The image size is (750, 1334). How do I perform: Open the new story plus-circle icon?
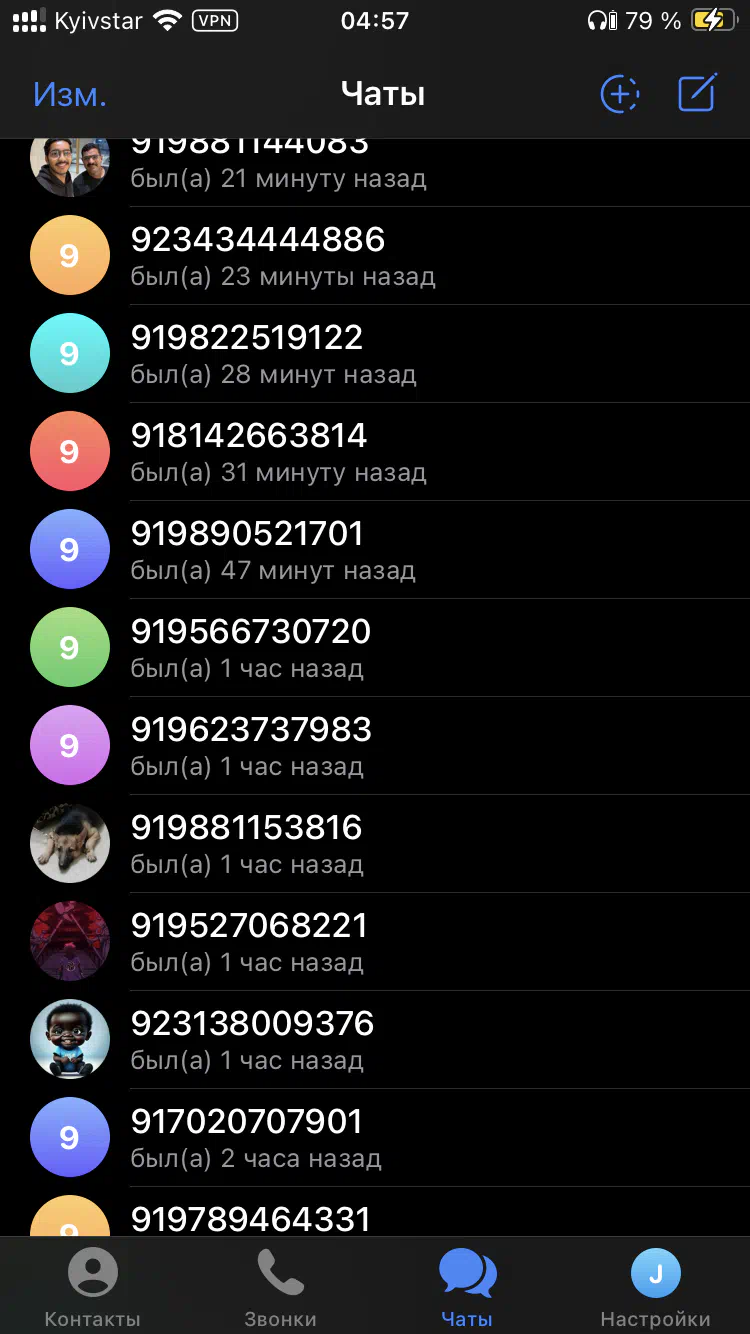[x=620, y=94]
